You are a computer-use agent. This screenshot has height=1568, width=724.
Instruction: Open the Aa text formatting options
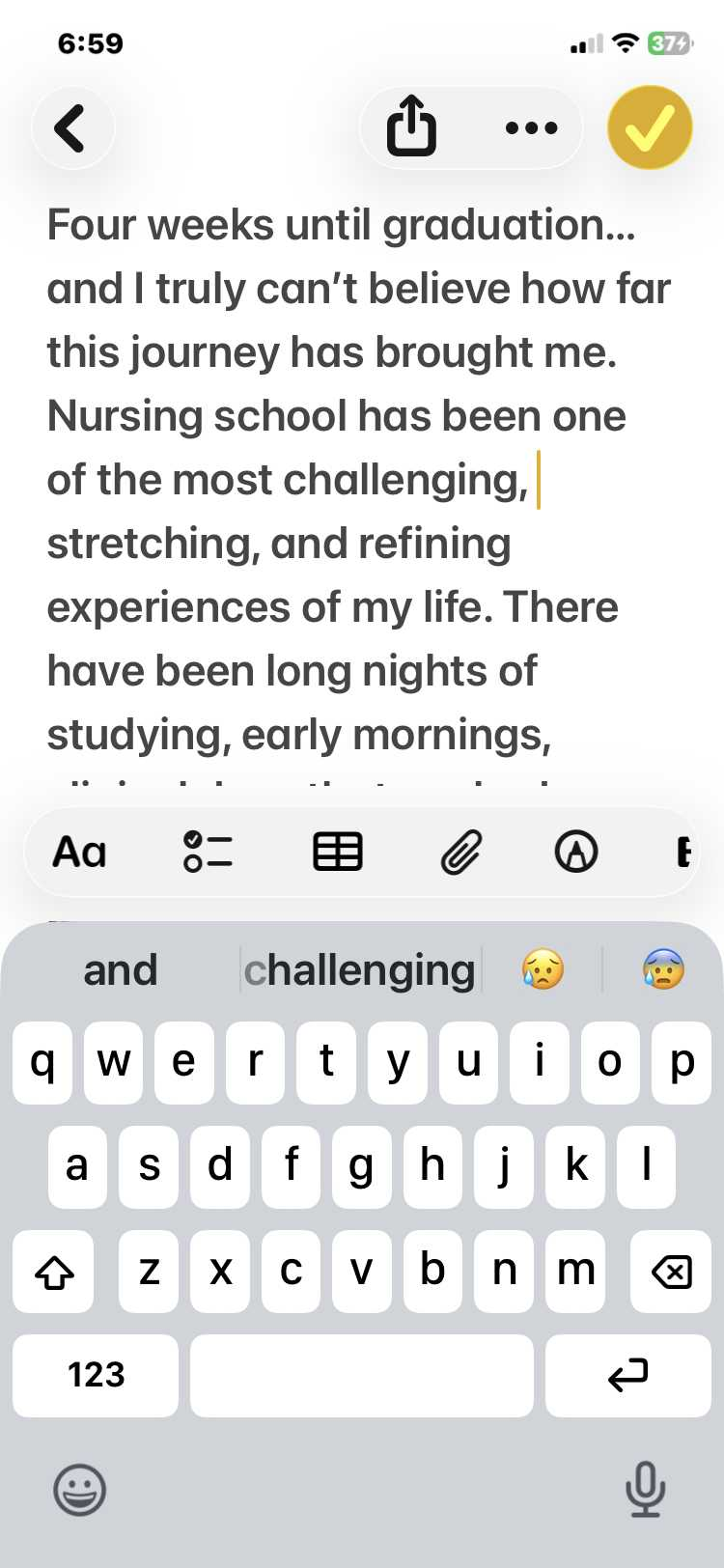(79, 853)
